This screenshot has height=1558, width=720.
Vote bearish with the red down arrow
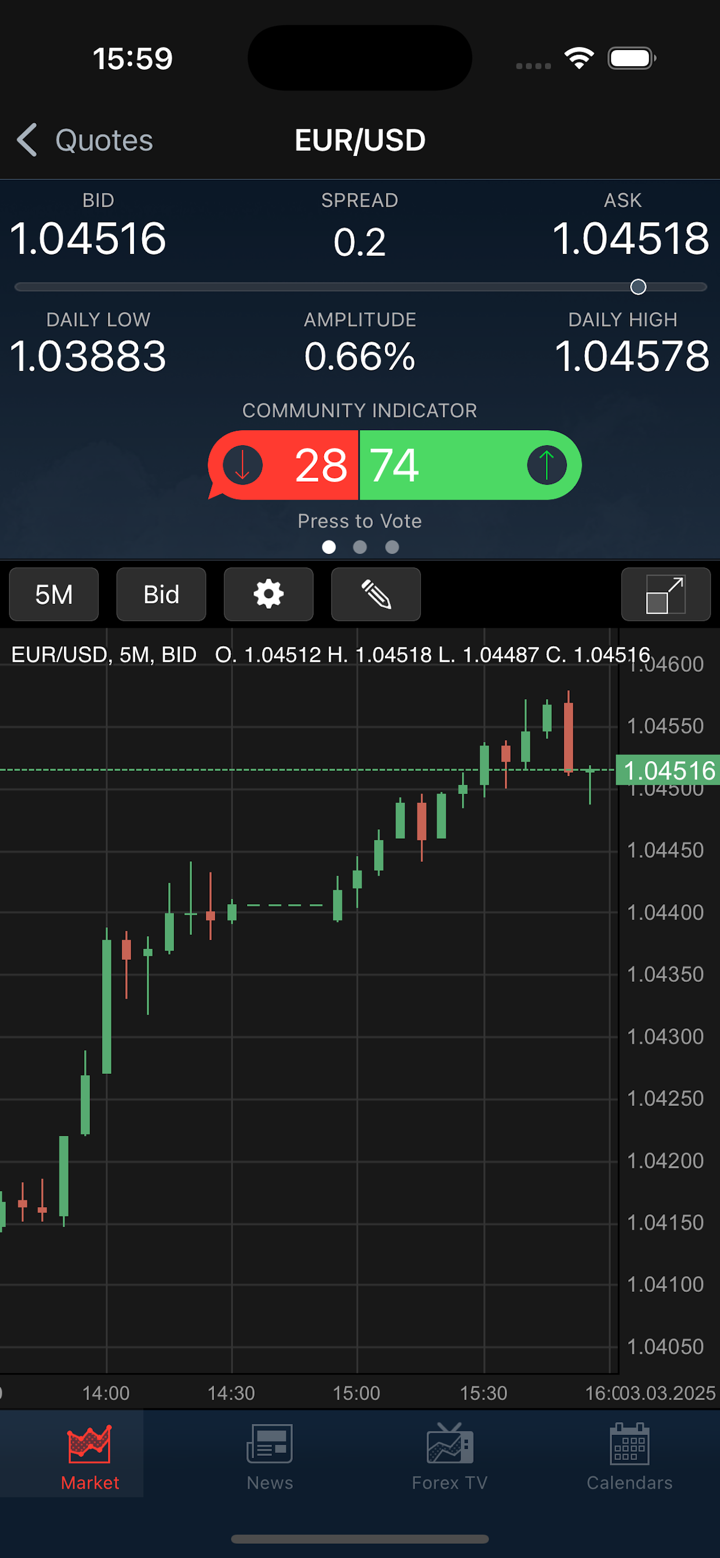[243, 465]
